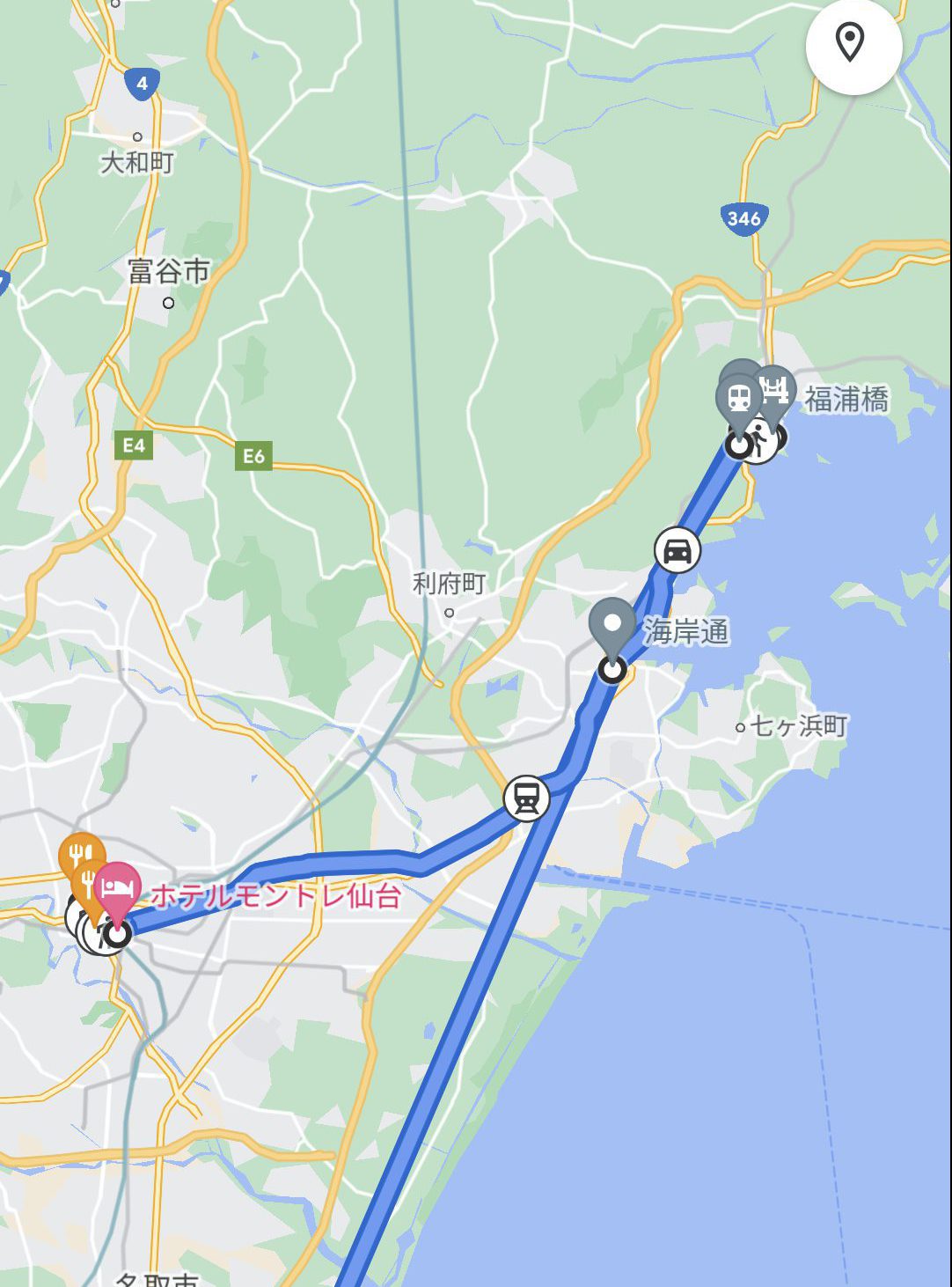
Task: Open the orange restaurant marker near the hotel
Action: [81, 854]
